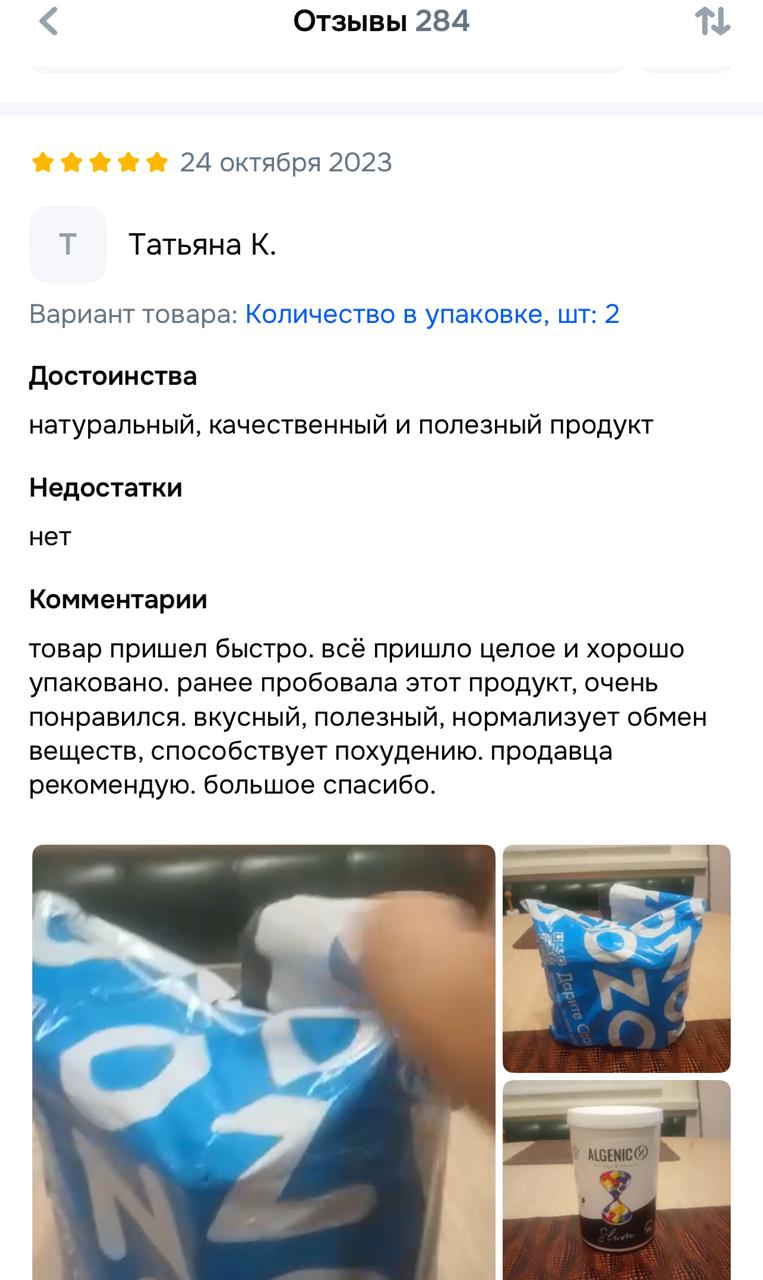Open the product variant link for pack of 2
The height and width of the screenshot is (1280, 763).
tap(432, 314)
